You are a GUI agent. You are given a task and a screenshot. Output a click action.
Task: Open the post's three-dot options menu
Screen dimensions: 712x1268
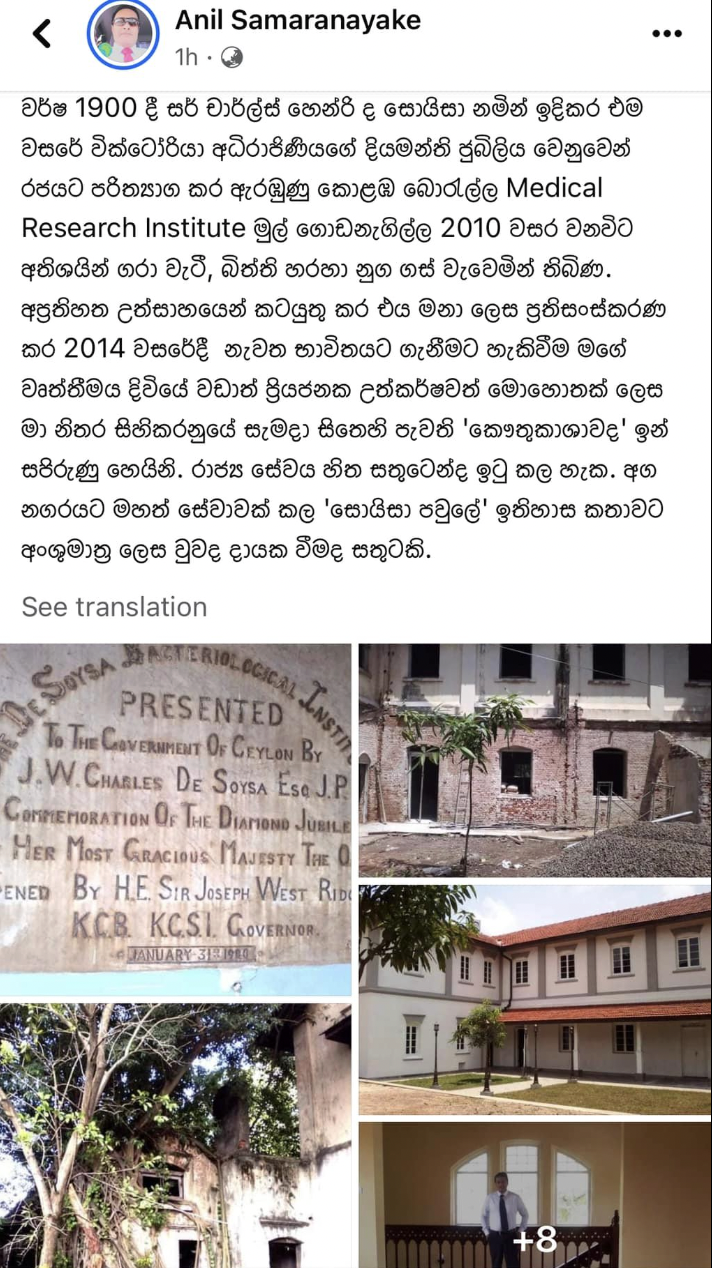pos(666,34)
